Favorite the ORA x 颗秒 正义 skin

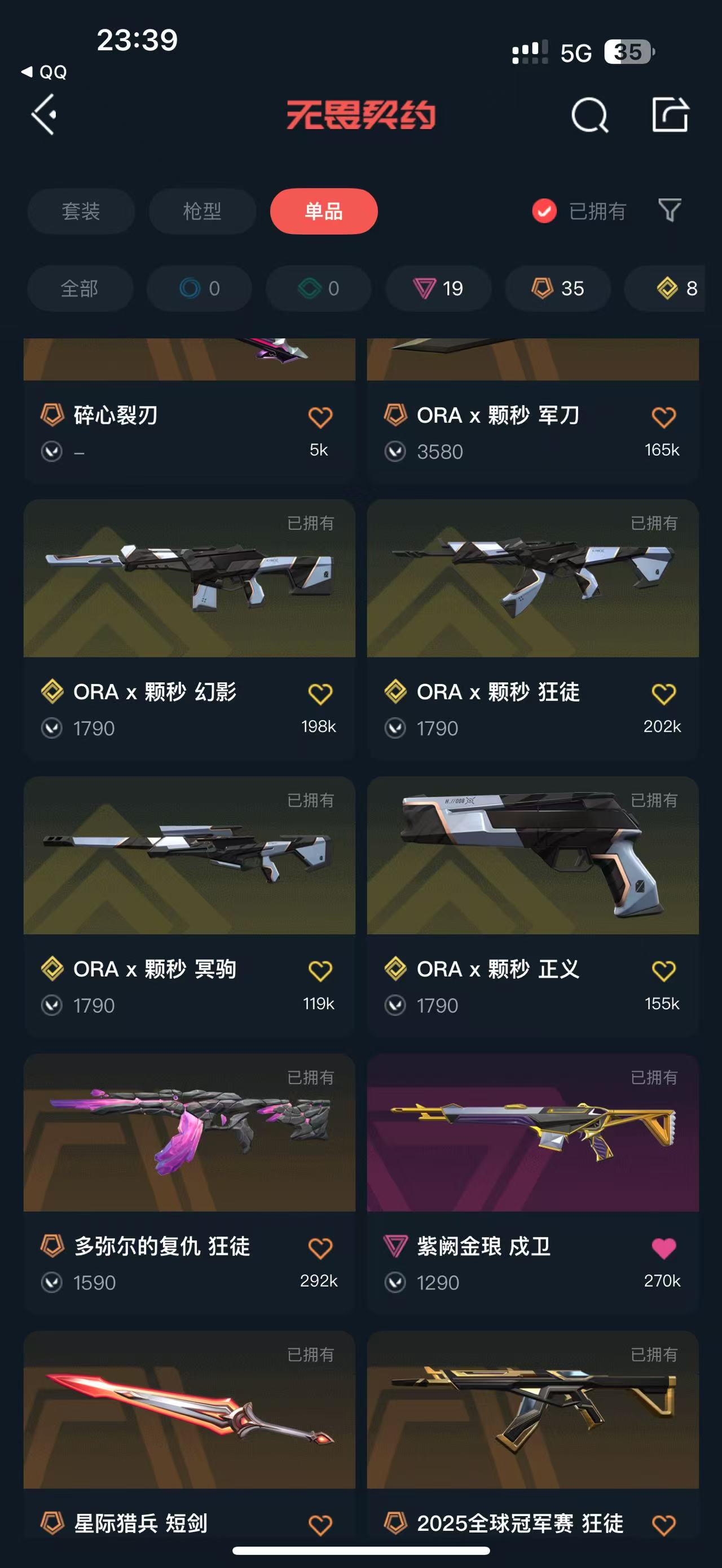663,970
